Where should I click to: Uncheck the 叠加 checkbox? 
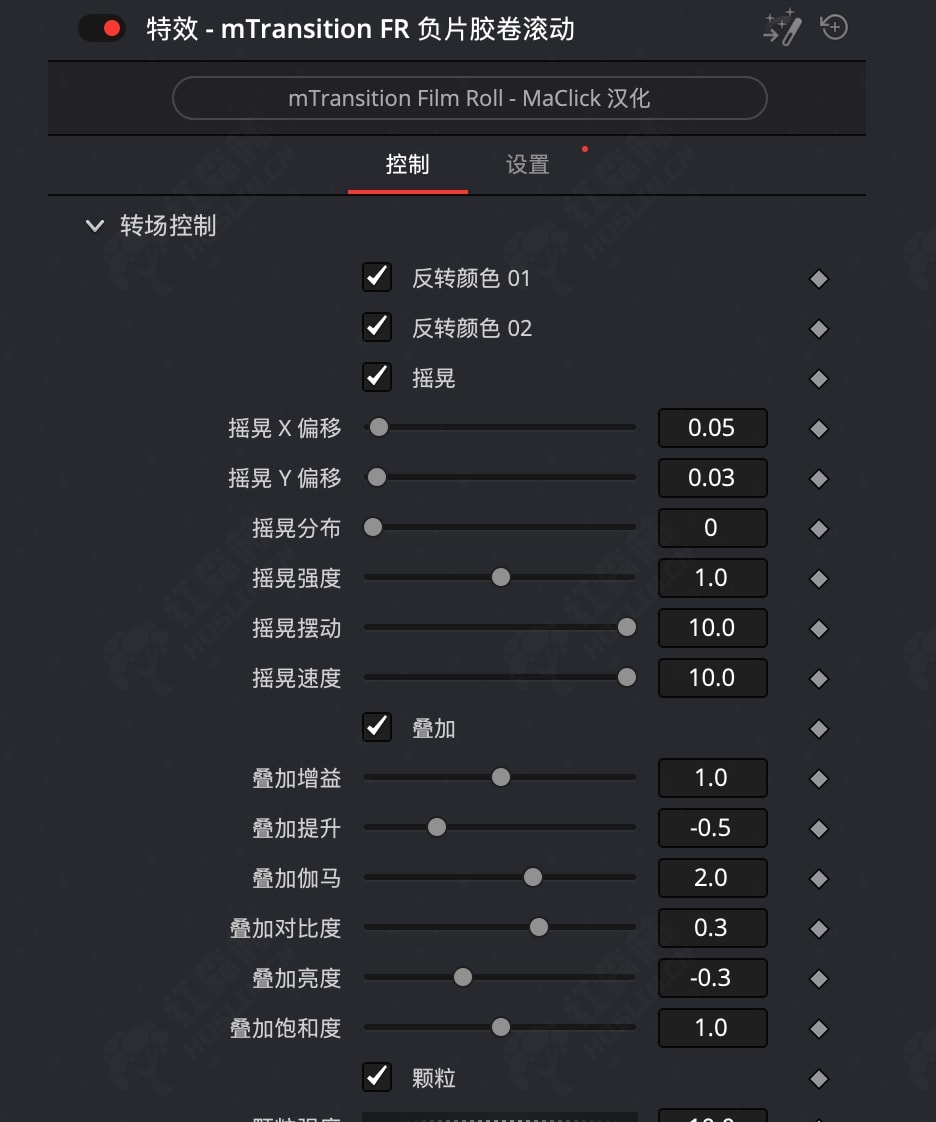click(377, 727)
